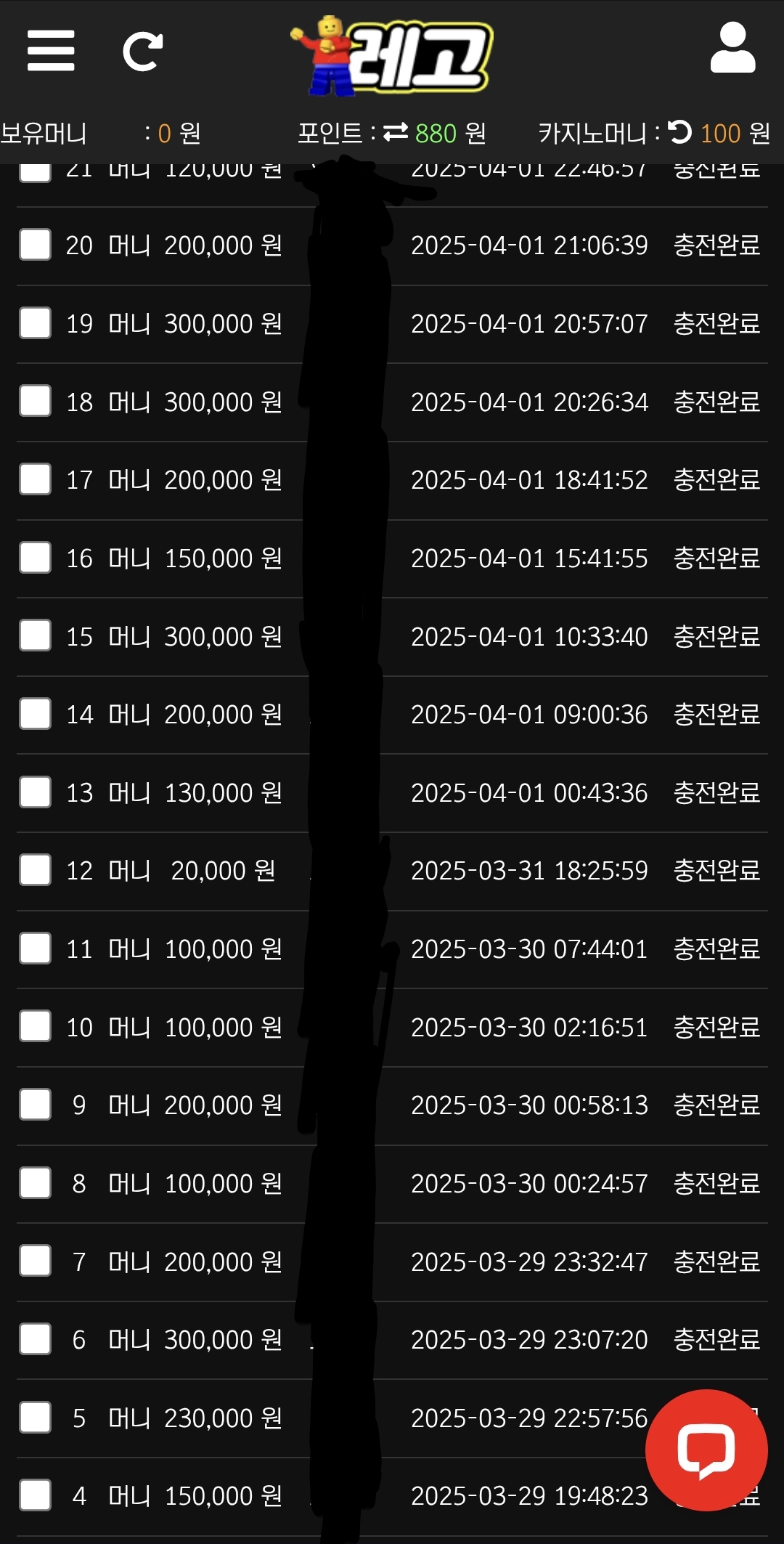
Task: Tick the checkbox on row 18
Action: 35,401
